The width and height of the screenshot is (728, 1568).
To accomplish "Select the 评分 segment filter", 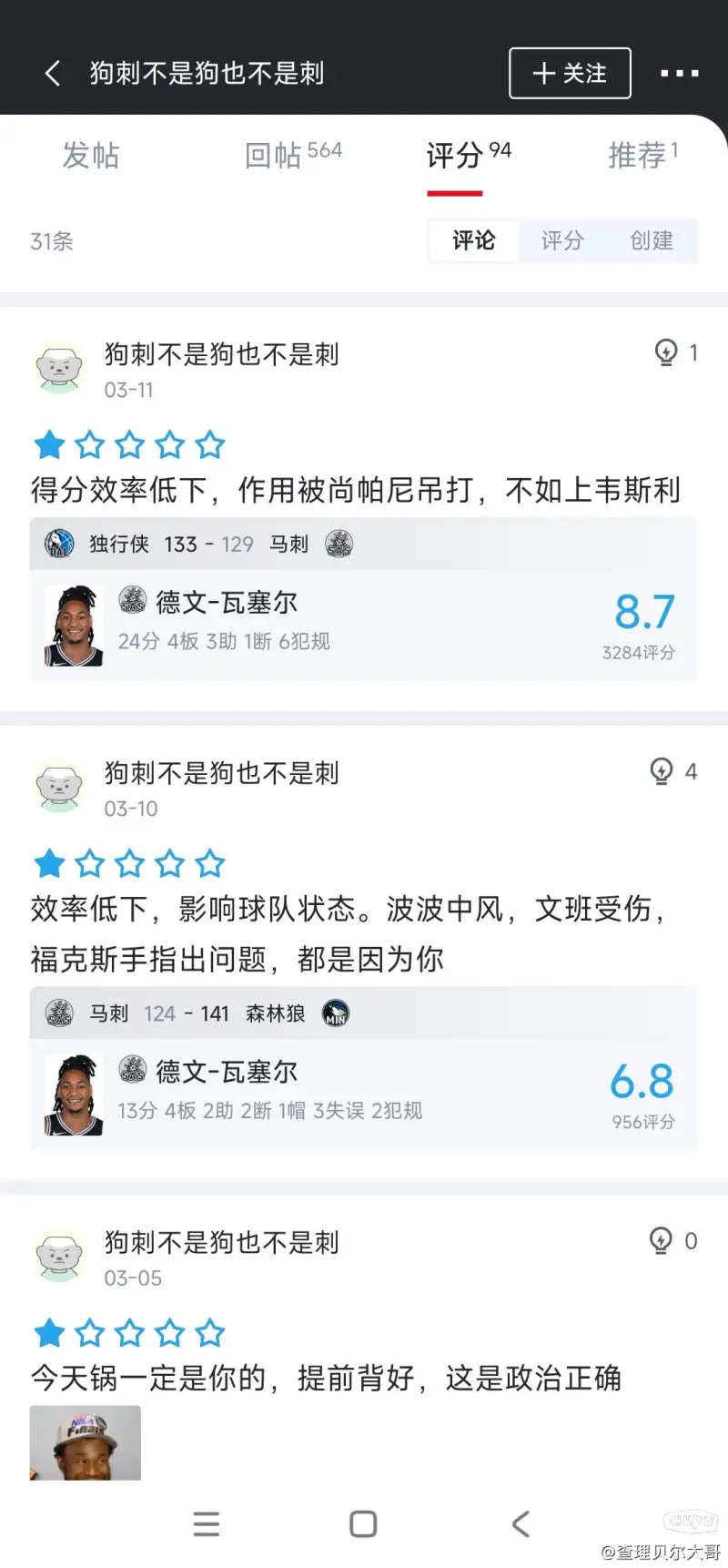I will pyautogui.click(x=562, y=241).
